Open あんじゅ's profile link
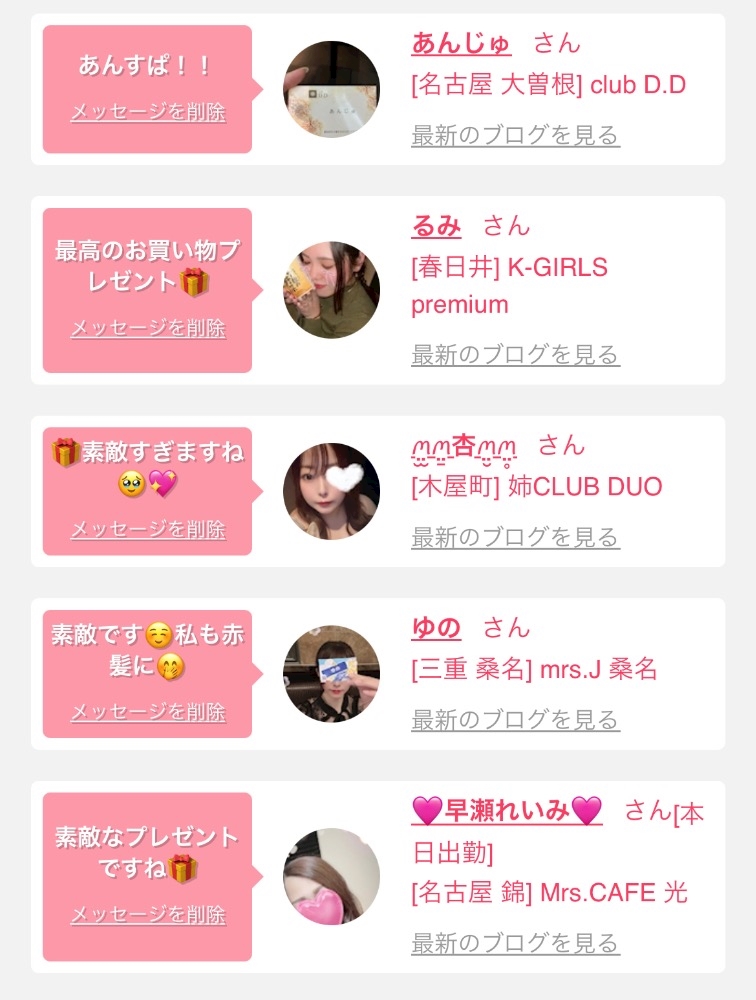 (461, 43)
